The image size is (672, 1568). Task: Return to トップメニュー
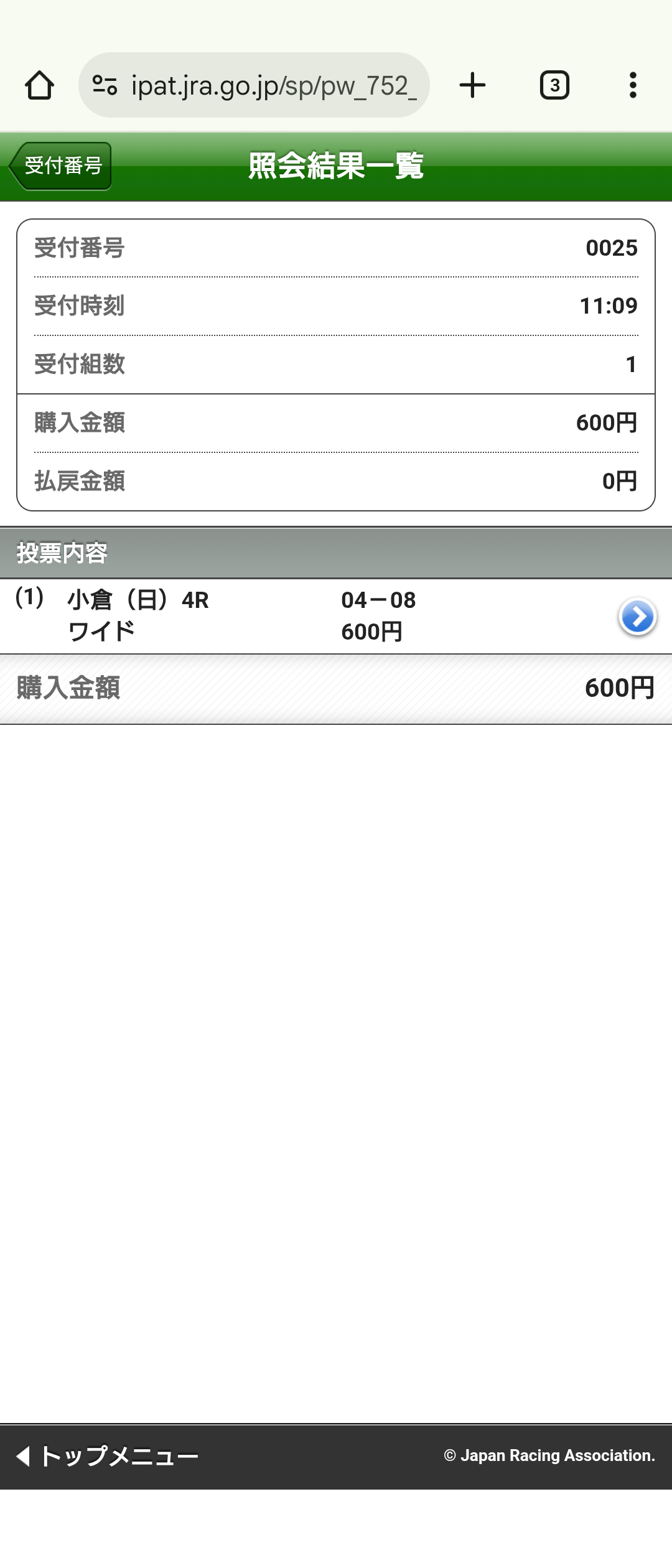point(107,1456)
